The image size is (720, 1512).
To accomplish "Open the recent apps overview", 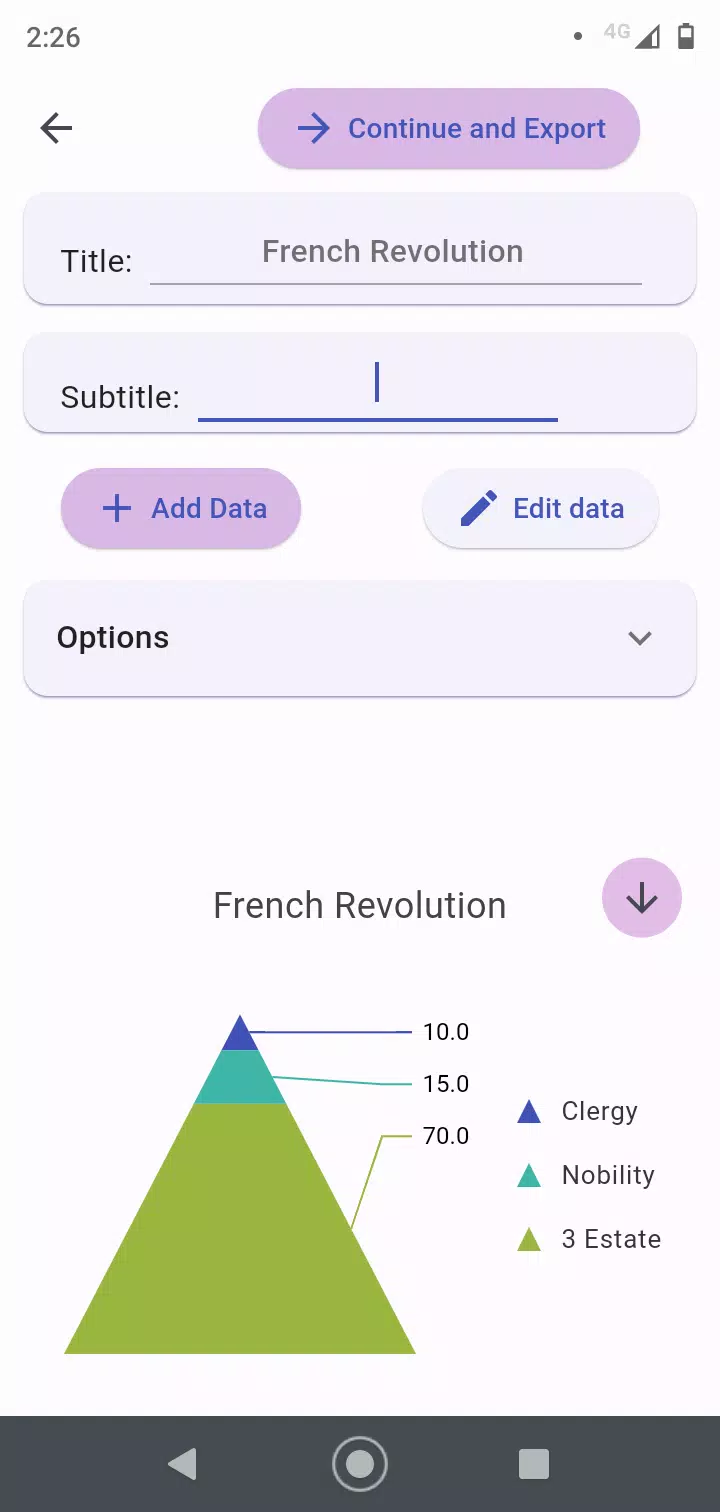I will pyautogui.click(x=534, y=1464).
